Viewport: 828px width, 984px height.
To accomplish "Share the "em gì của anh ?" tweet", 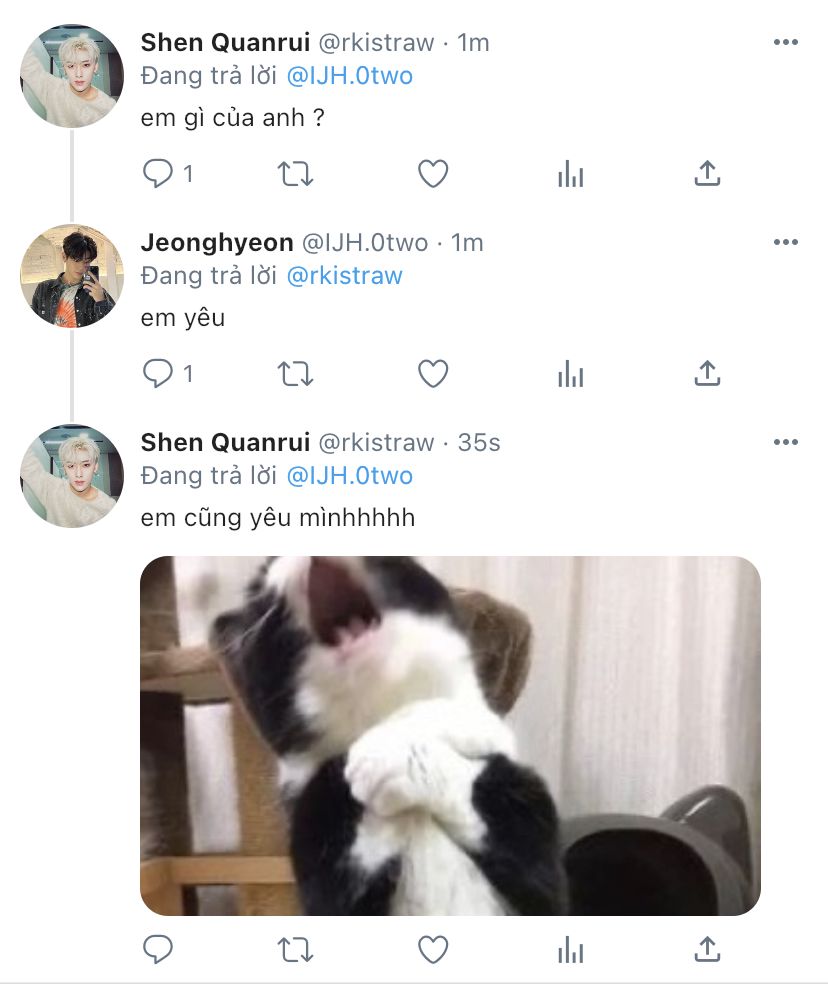I will 707,174.
